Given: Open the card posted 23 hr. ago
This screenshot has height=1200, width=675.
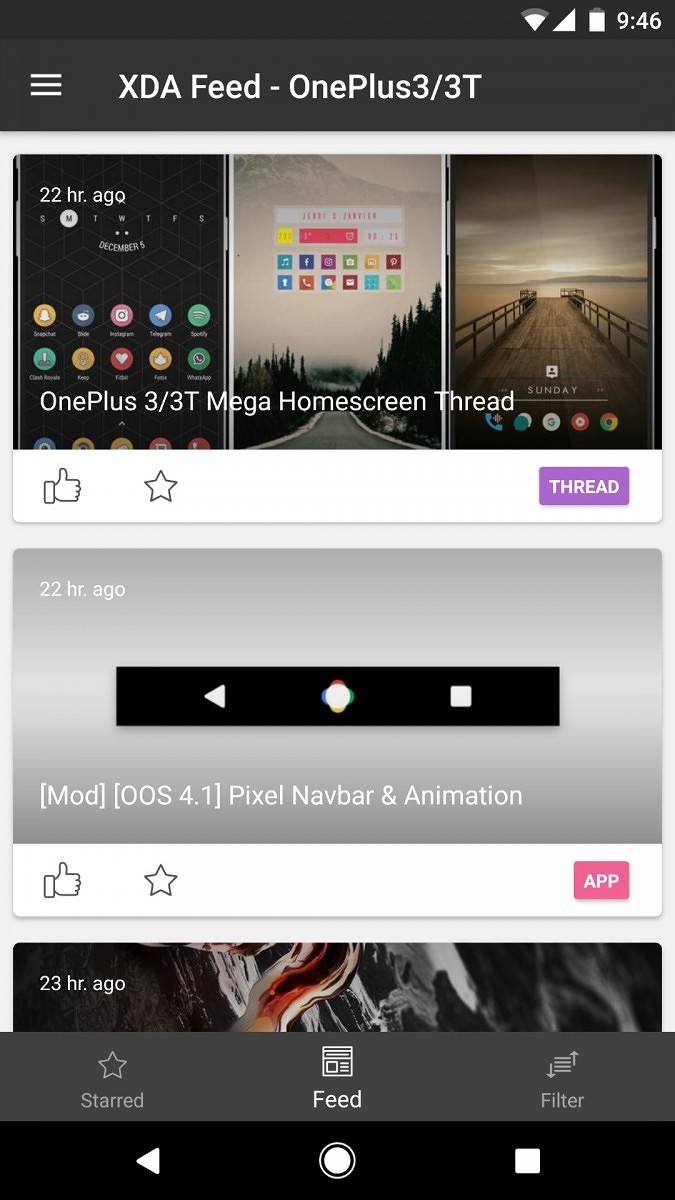Looking at the screenshot, I should 337,988.
